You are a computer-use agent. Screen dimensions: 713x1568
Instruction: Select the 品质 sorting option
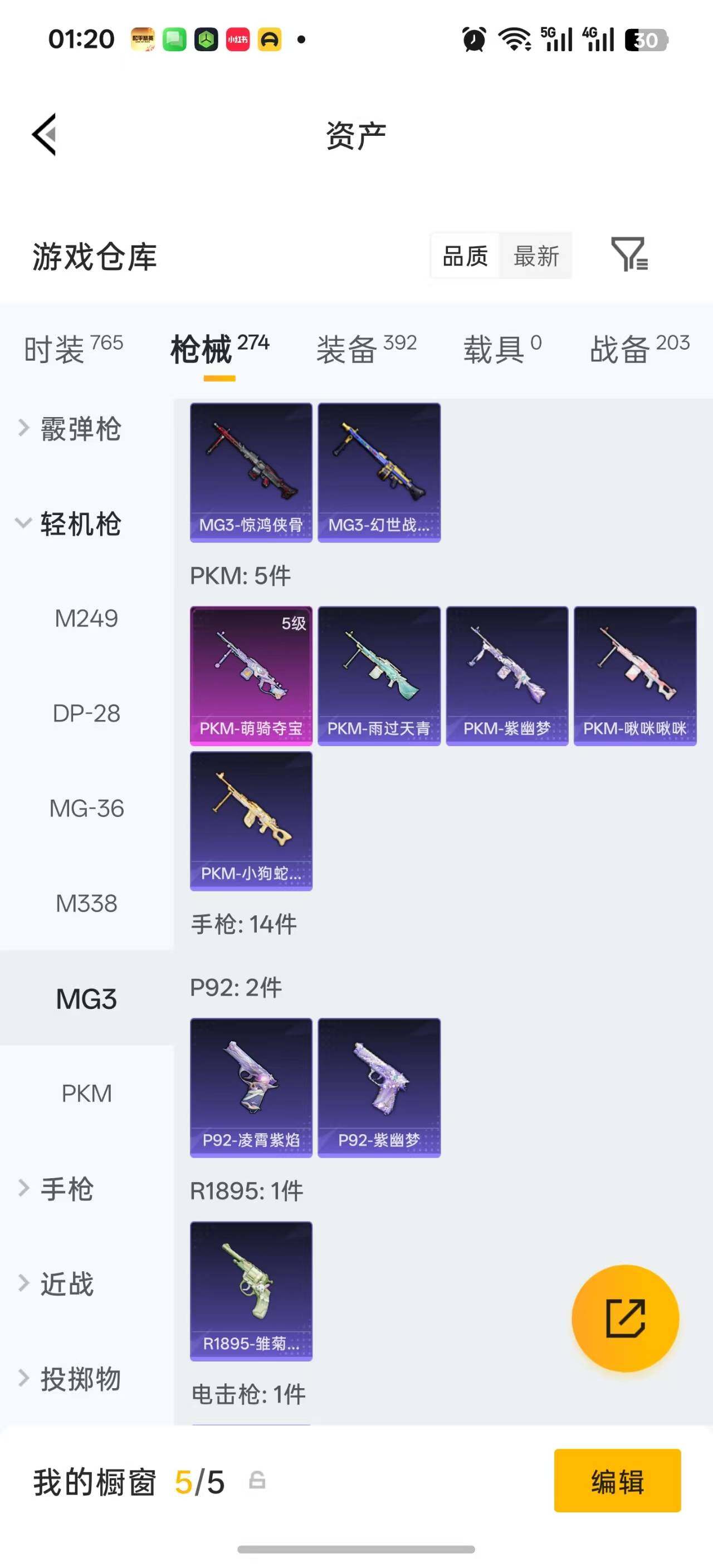465,256
